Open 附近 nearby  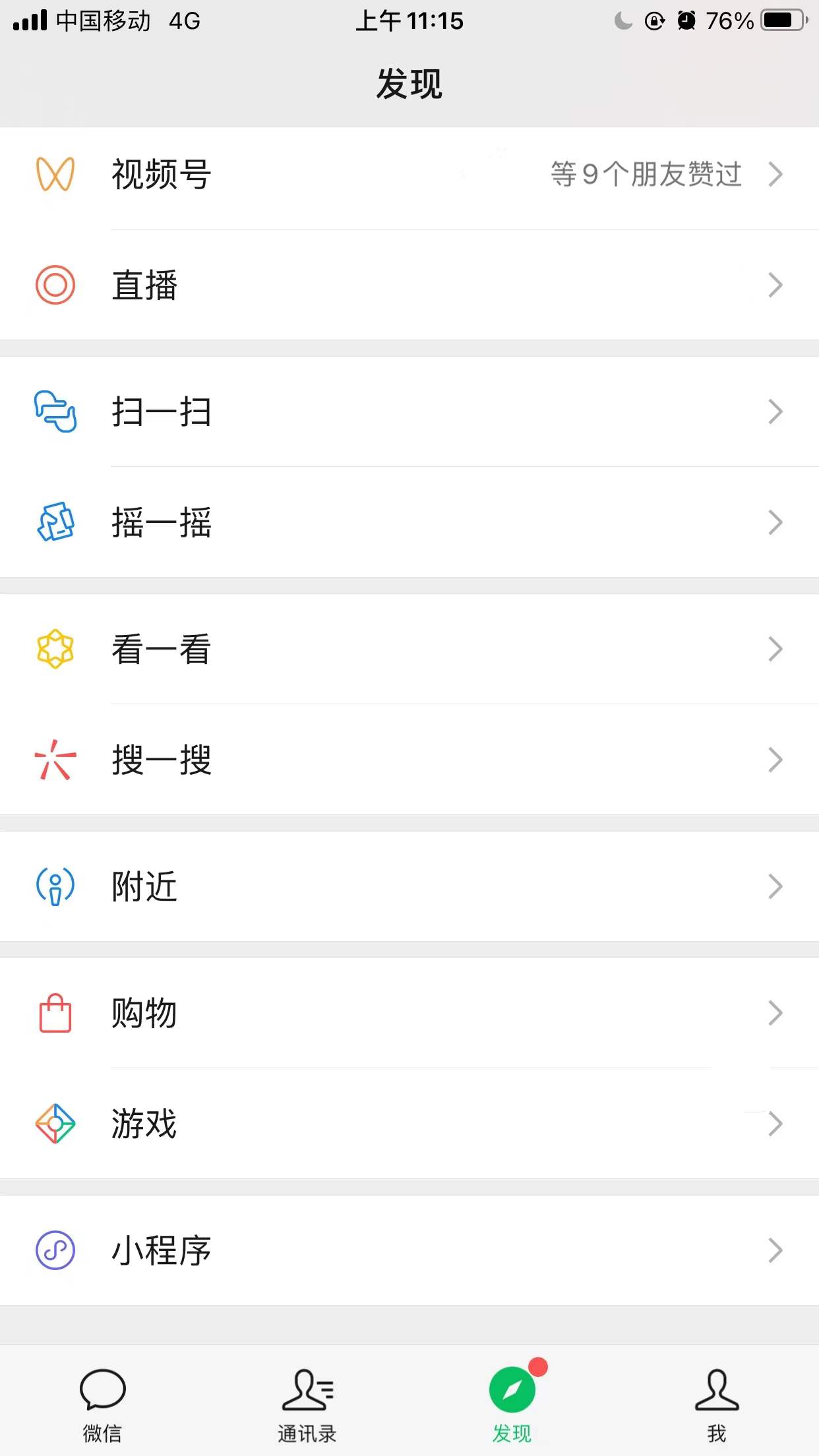point(409,886)
